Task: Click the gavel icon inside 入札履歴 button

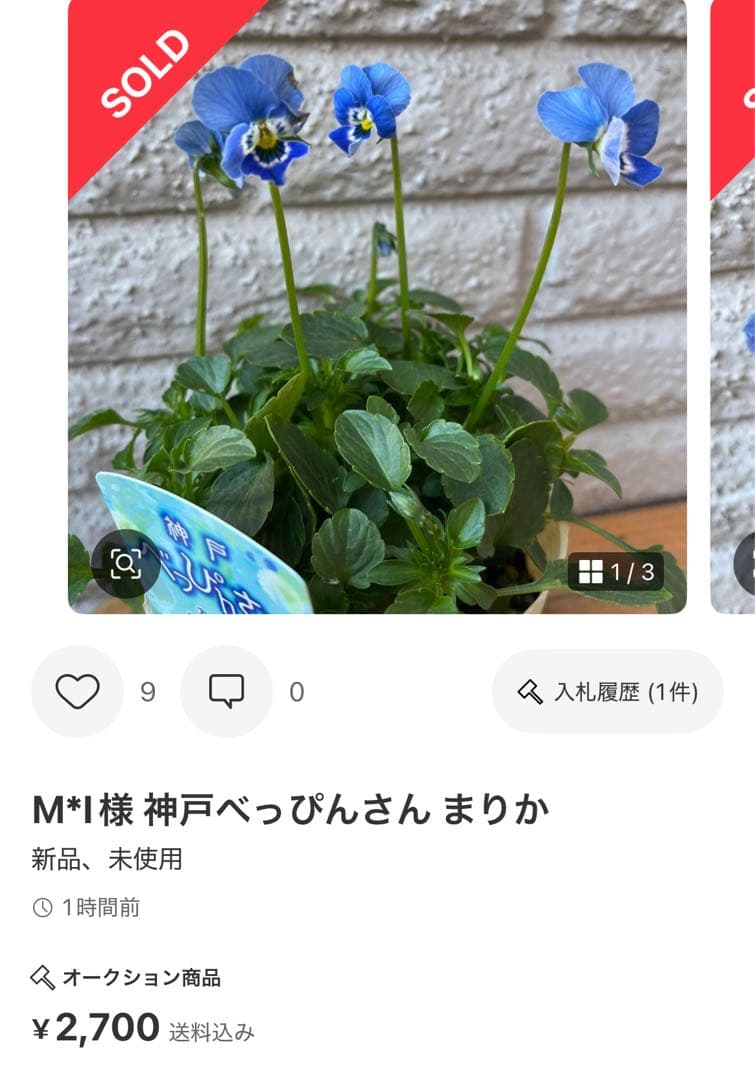Action: point(528,690)
